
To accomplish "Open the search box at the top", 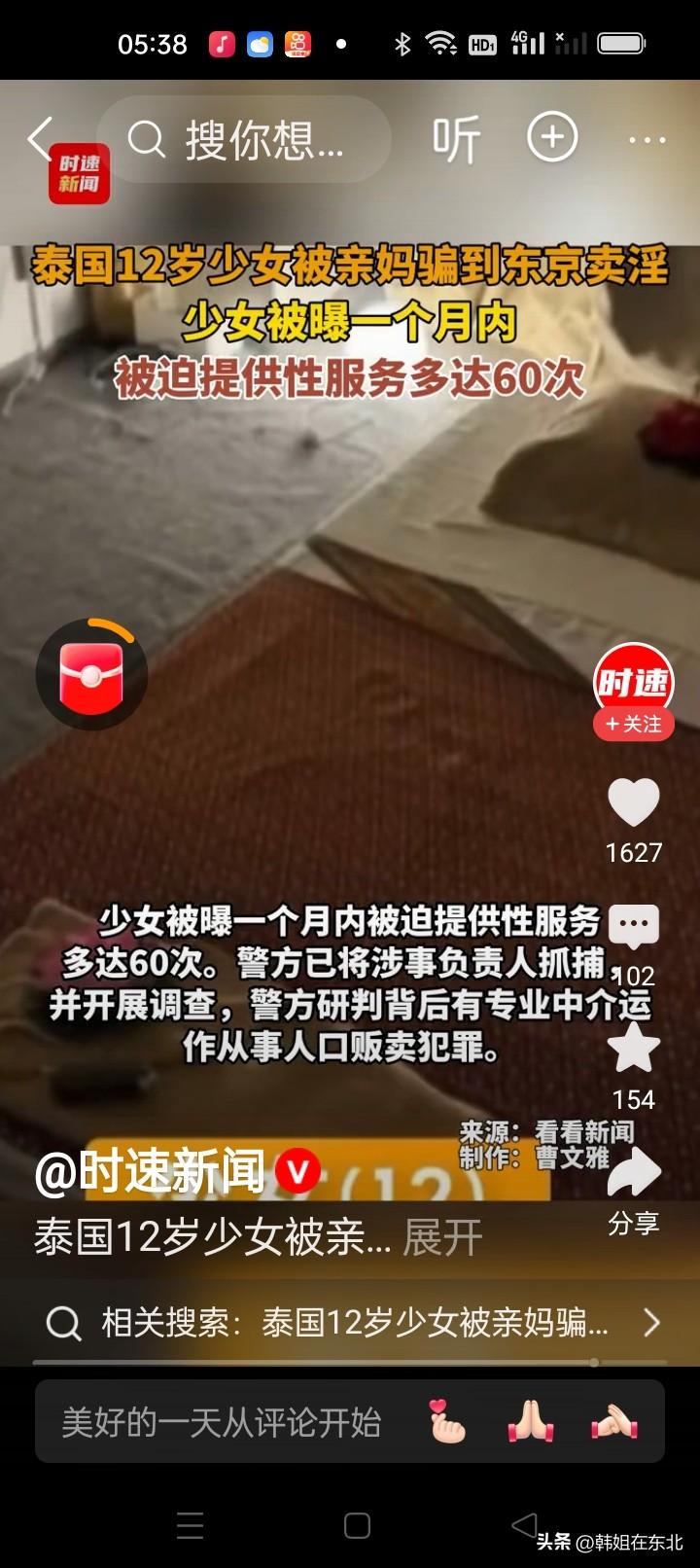I will pyautogui.click(x=243, y=139).
